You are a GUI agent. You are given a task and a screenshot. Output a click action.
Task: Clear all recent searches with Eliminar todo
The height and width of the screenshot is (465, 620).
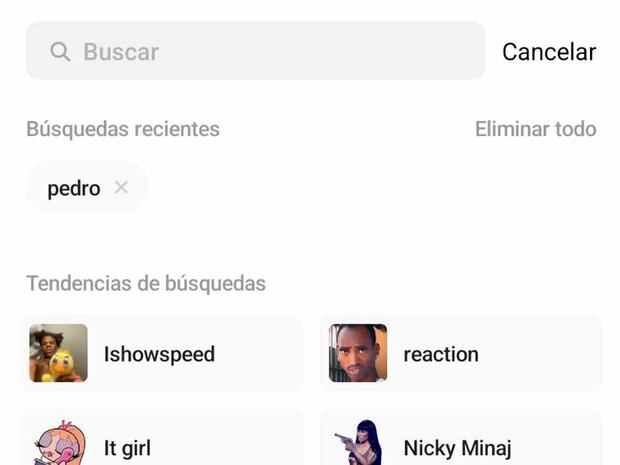(535, 129)
